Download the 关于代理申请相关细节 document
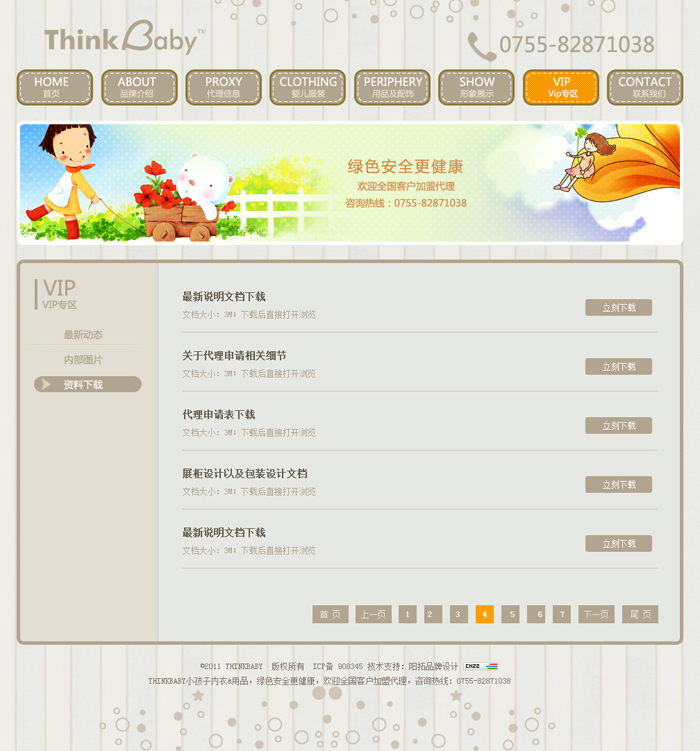 point(618,366)
